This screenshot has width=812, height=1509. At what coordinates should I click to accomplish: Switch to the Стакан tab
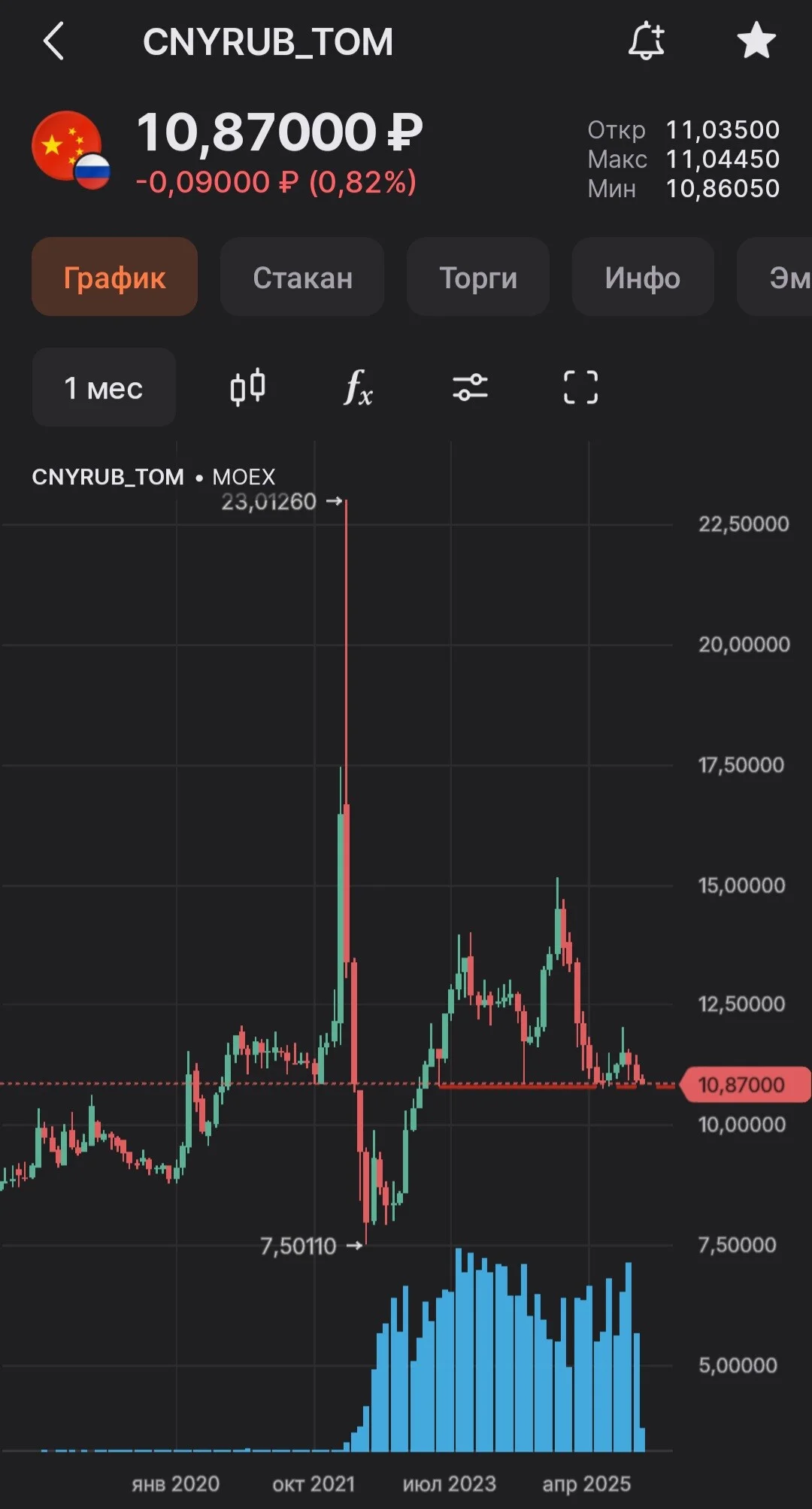[302, 277]
